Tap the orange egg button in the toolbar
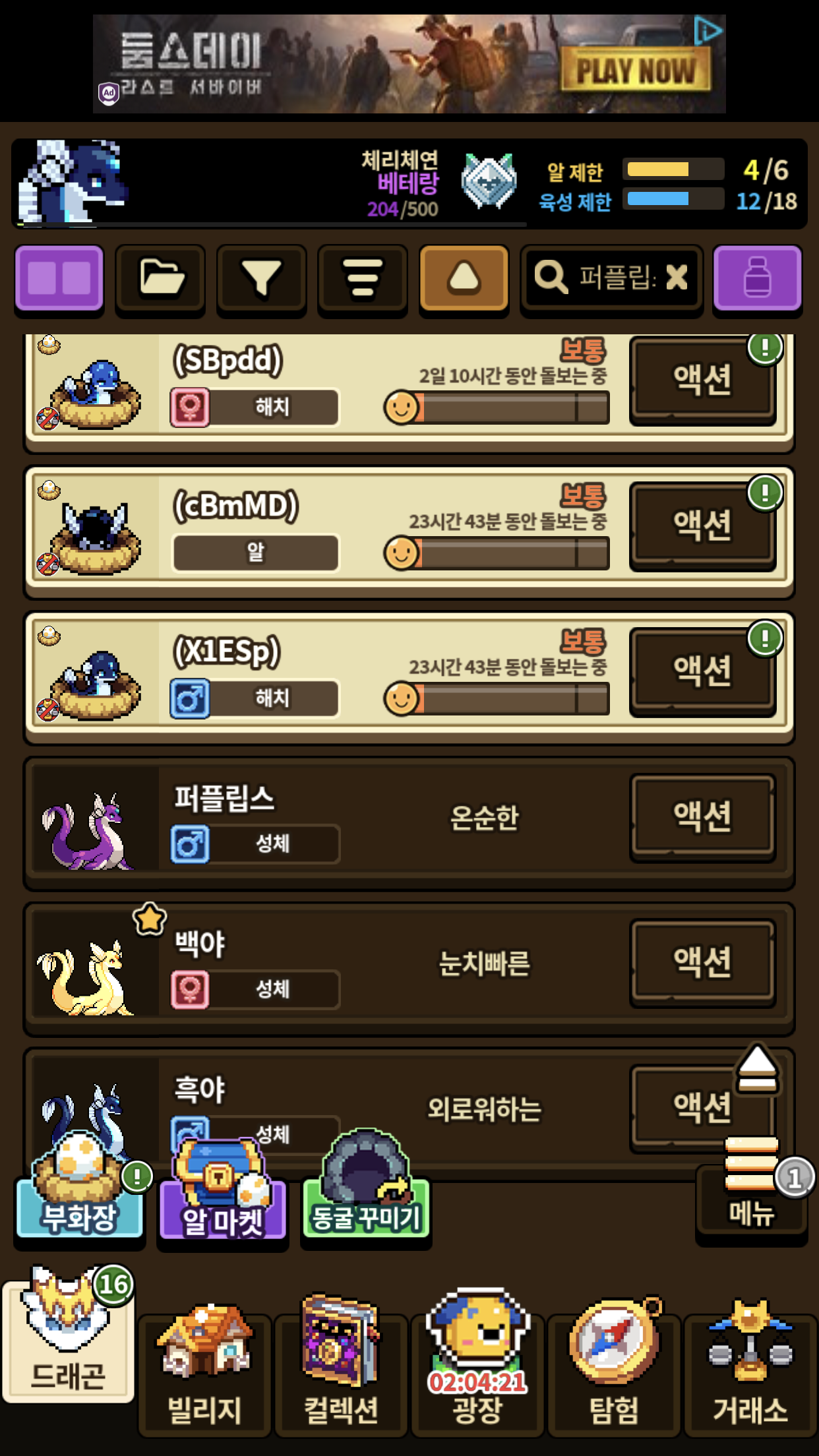Image resolution: width=819 pixels, height=1456 pixels. pos(464,278)
